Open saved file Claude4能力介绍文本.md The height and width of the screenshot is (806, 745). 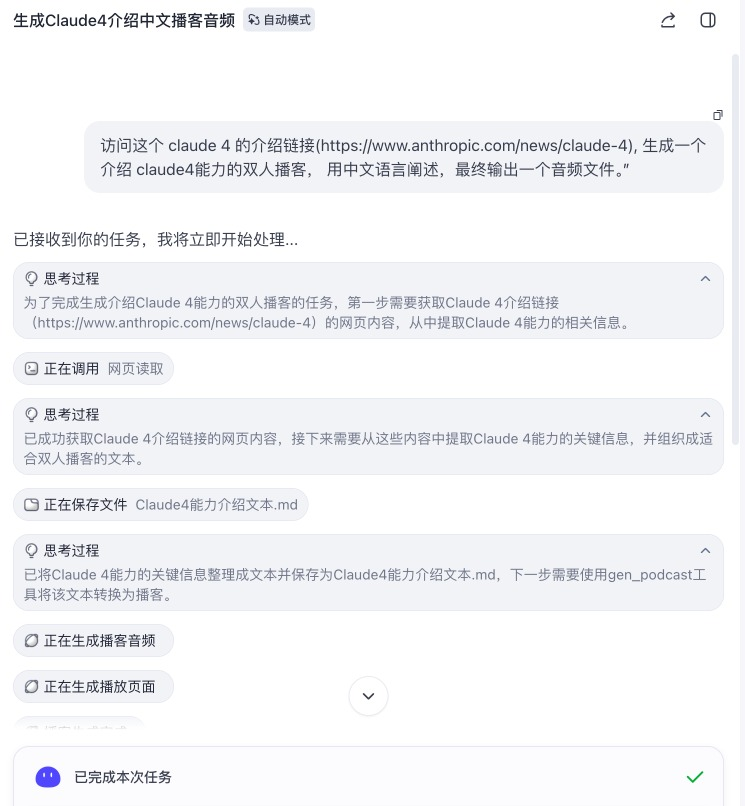point(161,505)
